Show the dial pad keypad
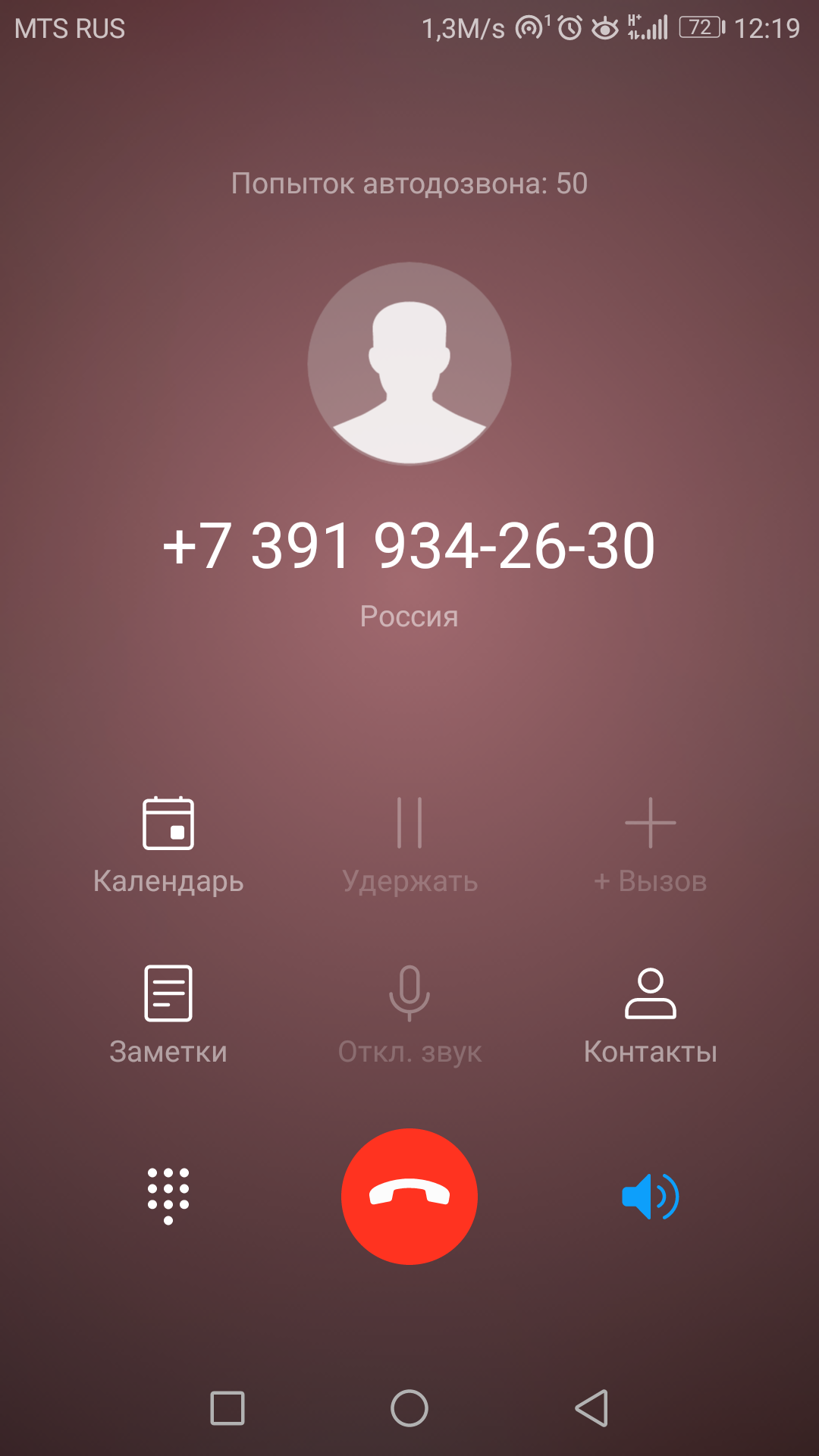The width and height of the screenshot is (819, 1456). 168,1196
